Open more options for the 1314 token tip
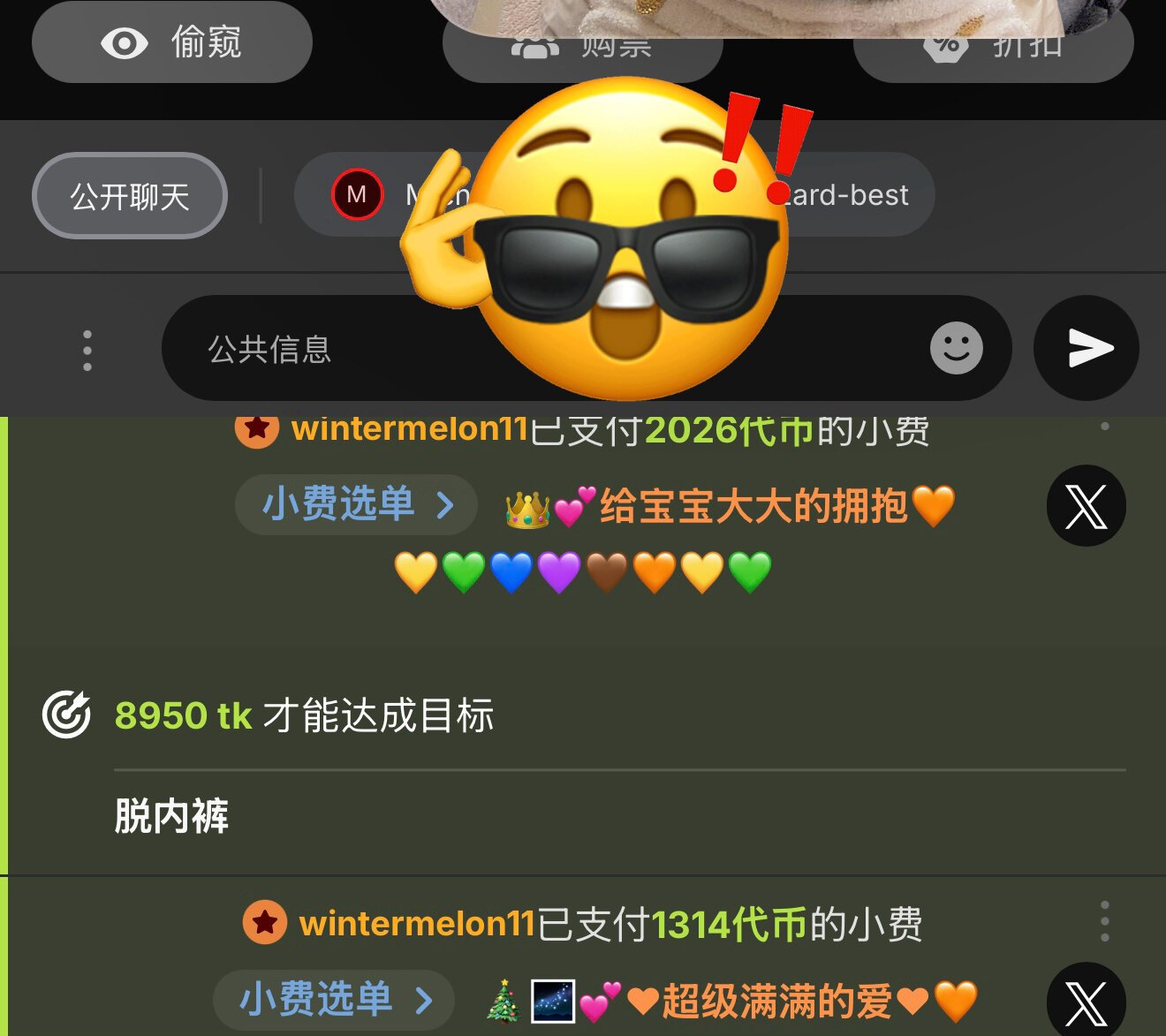 pyautogui.click(x=1104, y=921)
